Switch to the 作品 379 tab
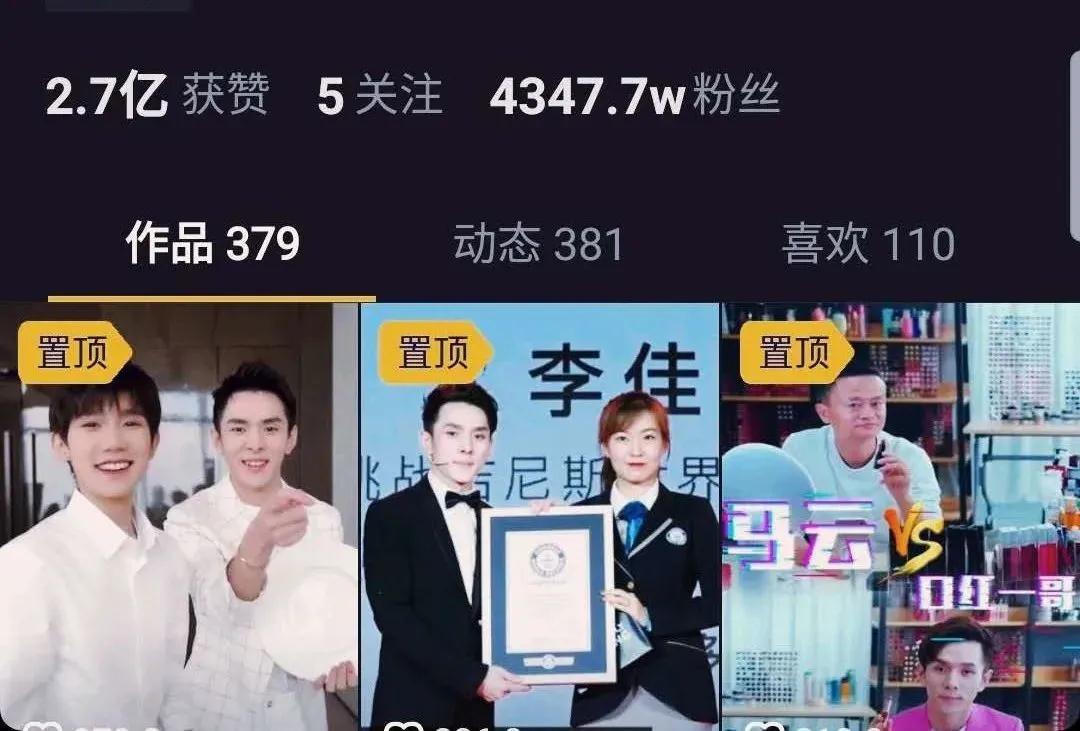1080x731 pixels. [212, 244]
